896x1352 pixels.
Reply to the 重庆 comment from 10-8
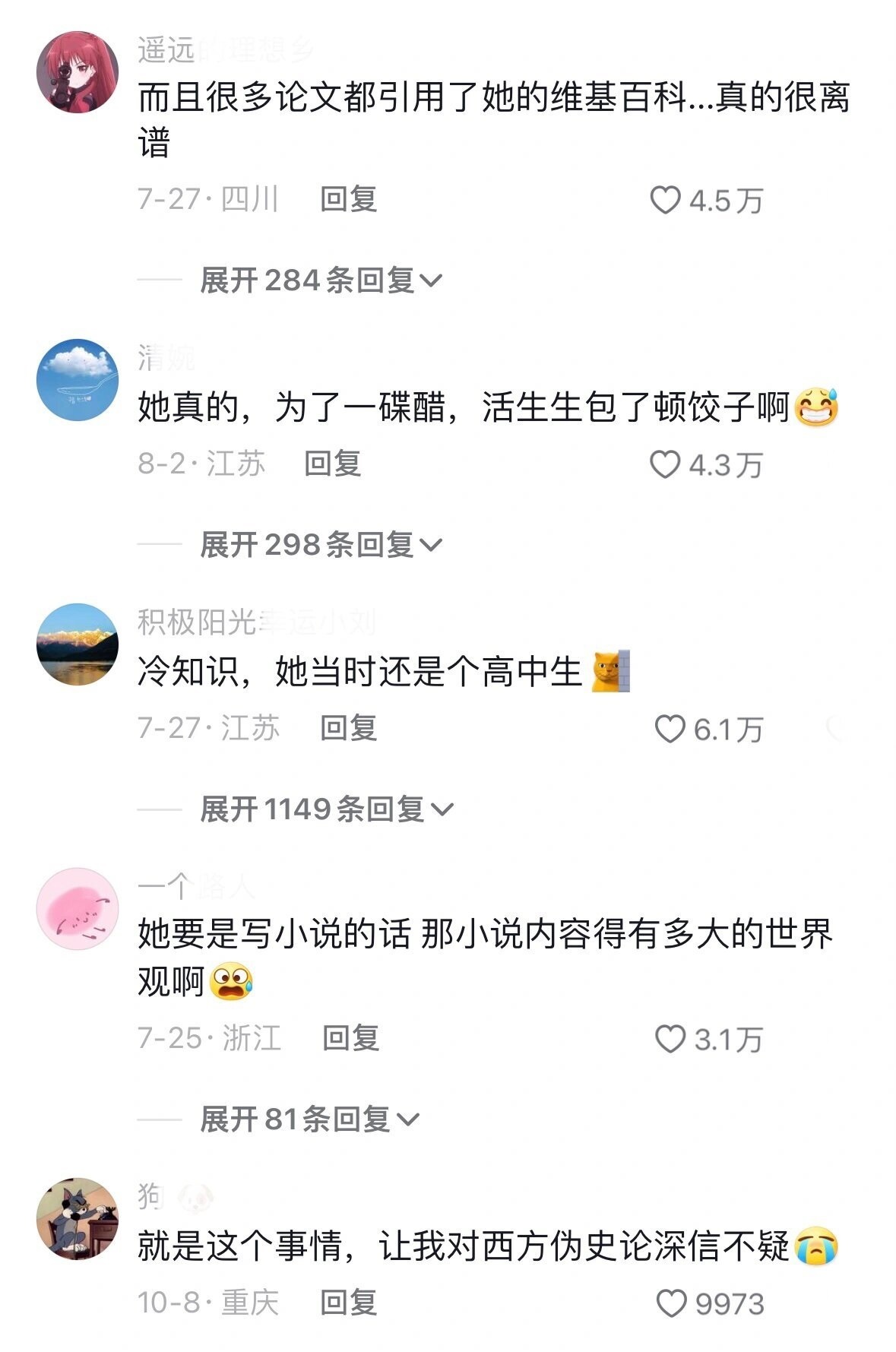[x=348, y=1303]
